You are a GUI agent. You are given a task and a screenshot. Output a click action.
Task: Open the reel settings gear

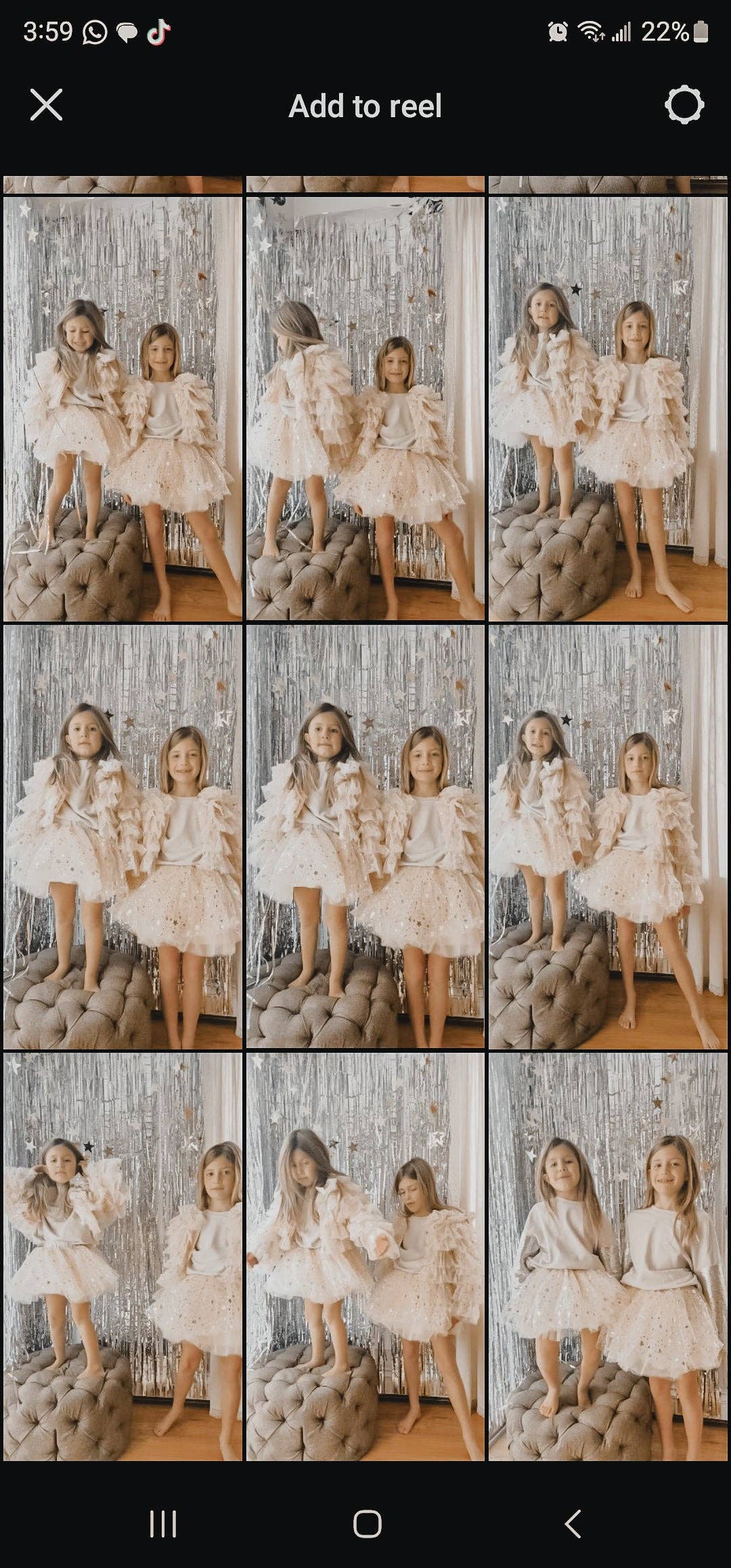click(x=684, y=105)
